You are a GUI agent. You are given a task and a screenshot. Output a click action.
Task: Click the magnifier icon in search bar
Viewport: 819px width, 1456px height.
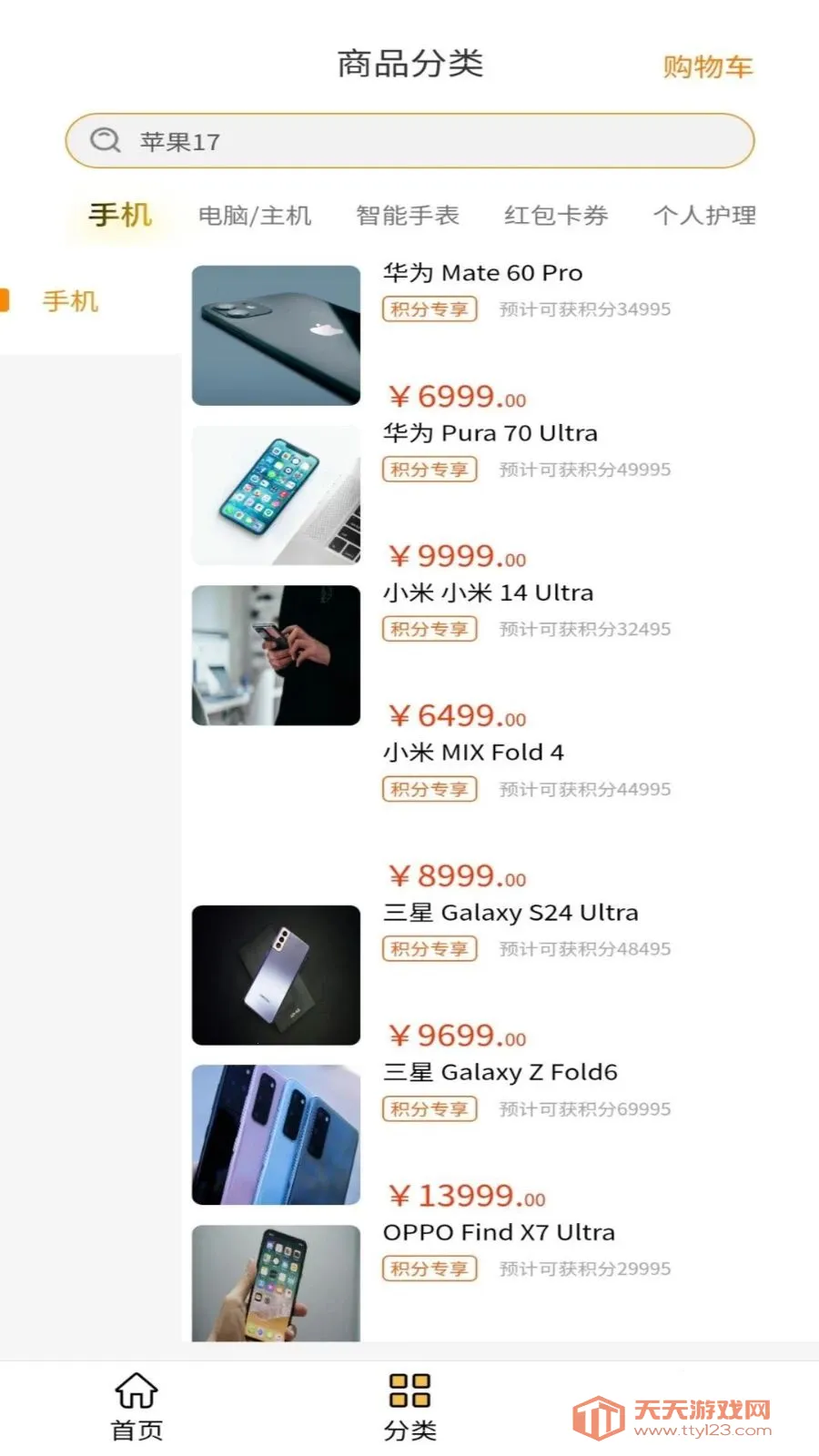tap(105, 140)
